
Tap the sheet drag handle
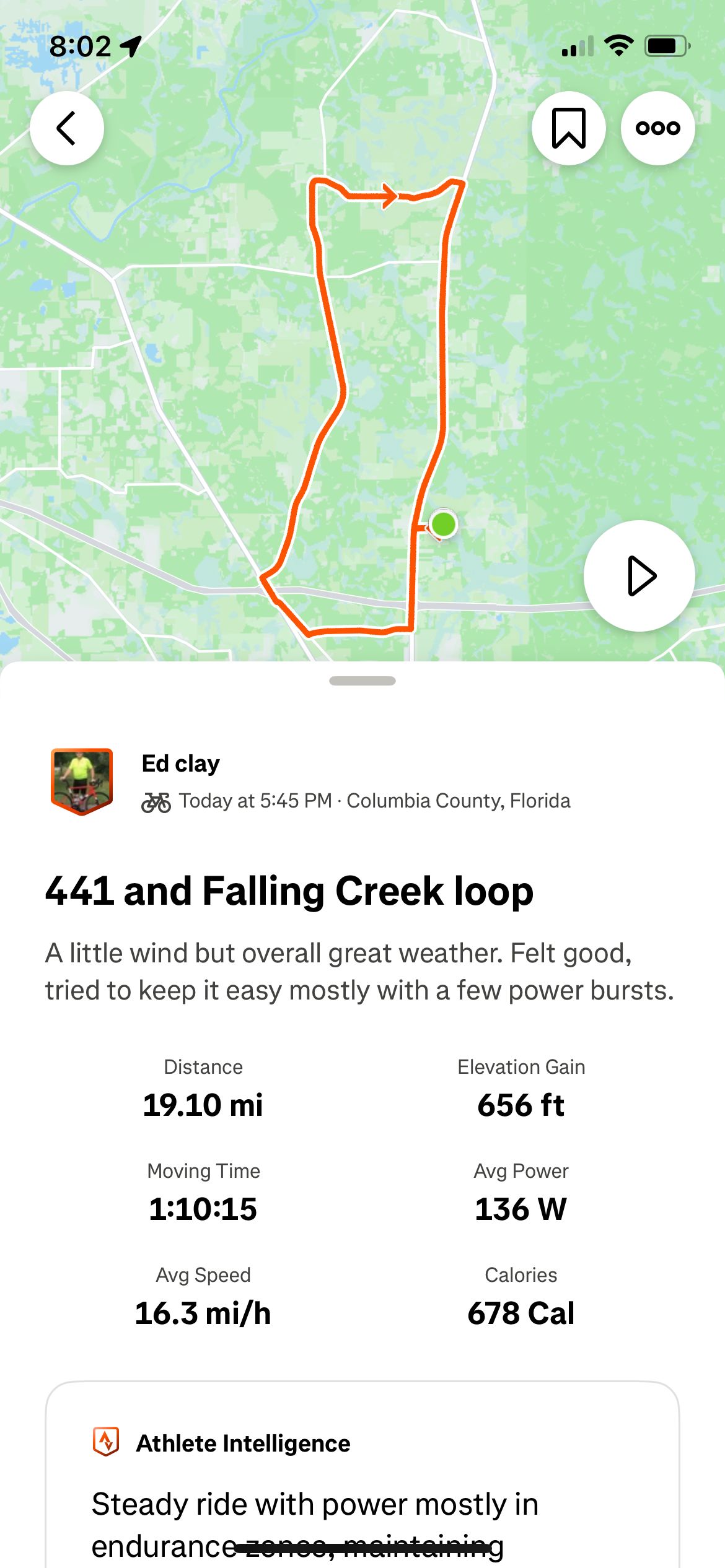tap(362, 681)
